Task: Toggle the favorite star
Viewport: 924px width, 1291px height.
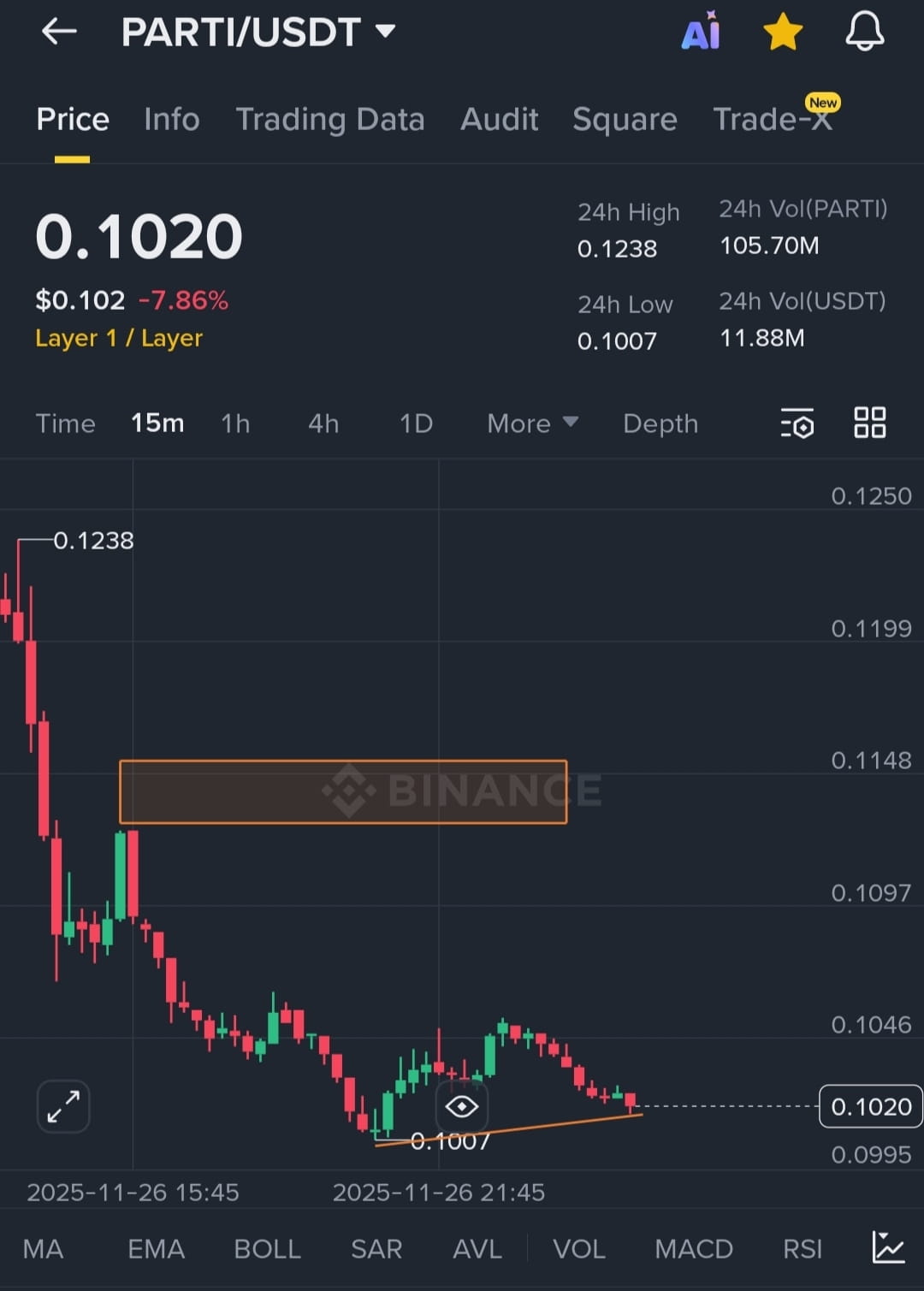Action: [782, 33]
